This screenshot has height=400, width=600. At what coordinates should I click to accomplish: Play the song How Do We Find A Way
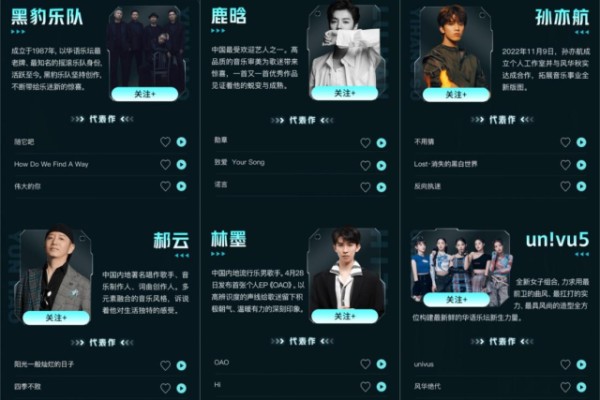pyautogui.click(x=181, y=164)
